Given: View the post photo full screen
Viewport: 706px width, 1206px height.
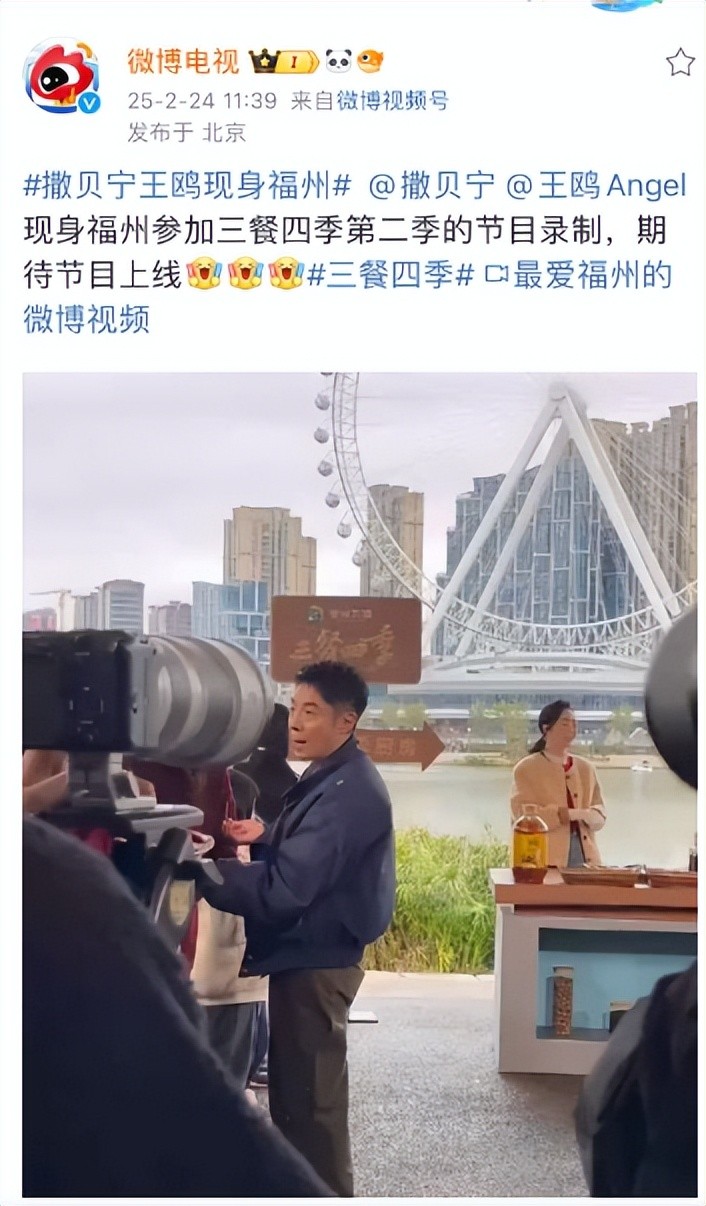Looking at the screenshot, I should 360,784.
